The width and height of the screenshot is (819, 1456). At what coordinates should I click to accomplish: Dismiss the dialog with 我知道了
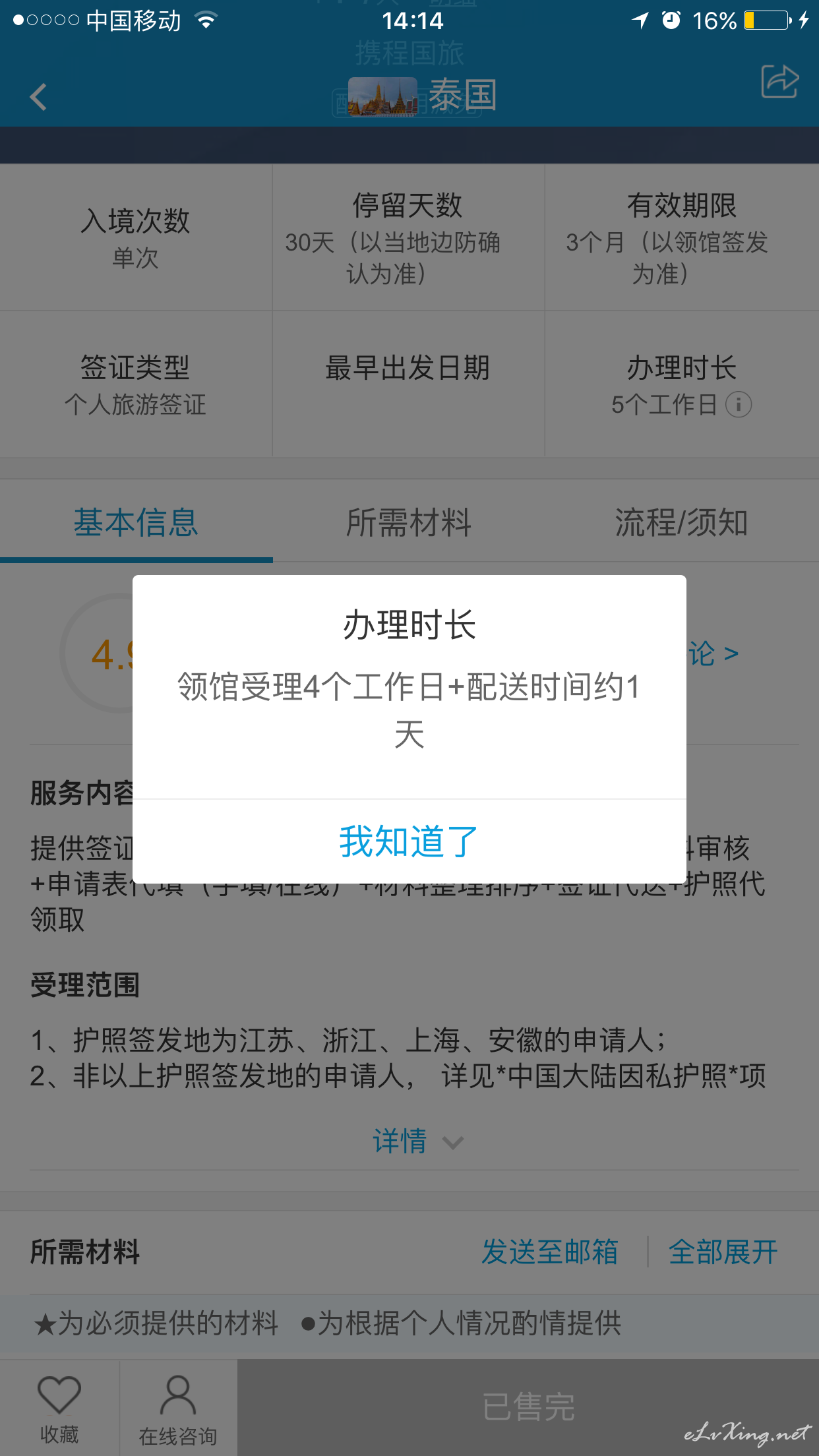409,841
